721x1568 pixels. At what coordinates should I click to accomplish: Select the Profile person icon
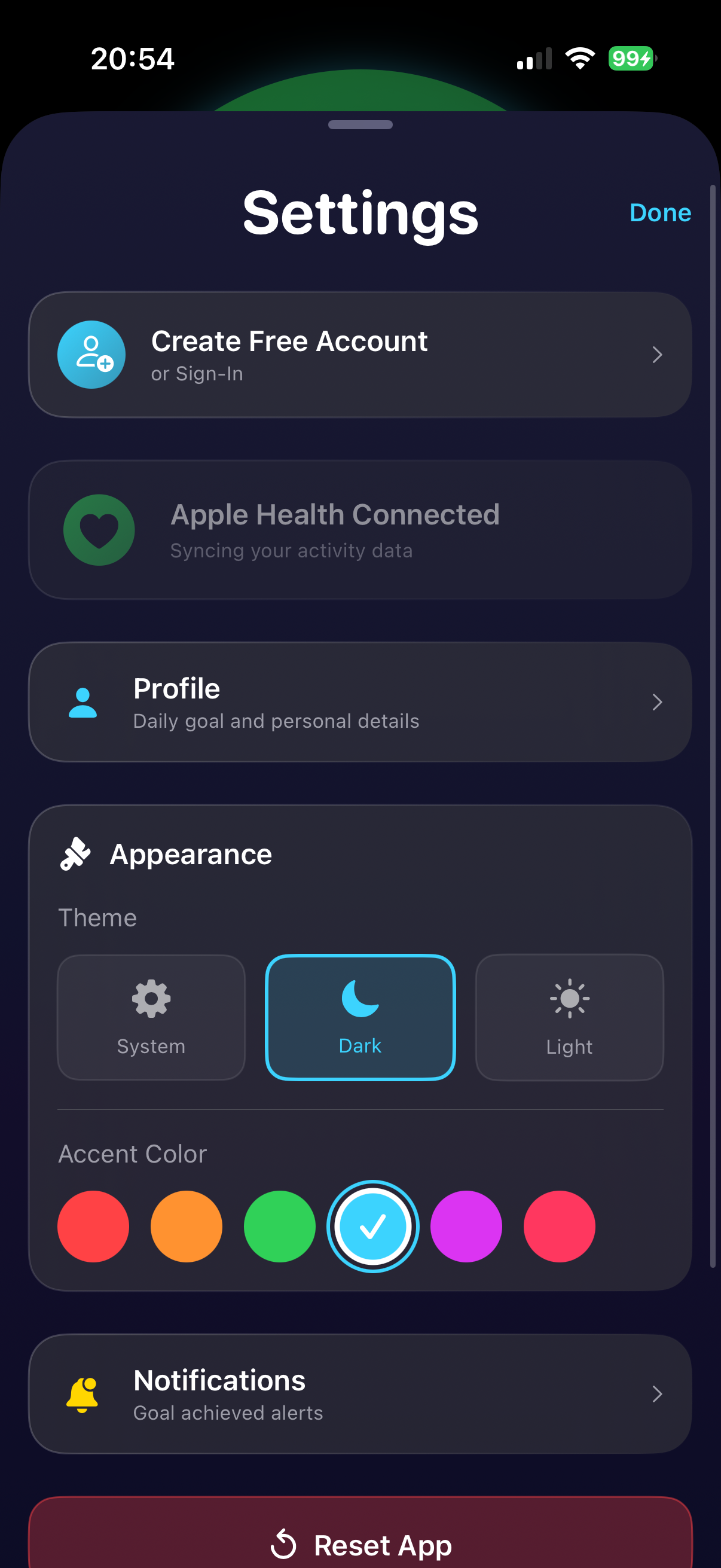[x=83, y=702]
